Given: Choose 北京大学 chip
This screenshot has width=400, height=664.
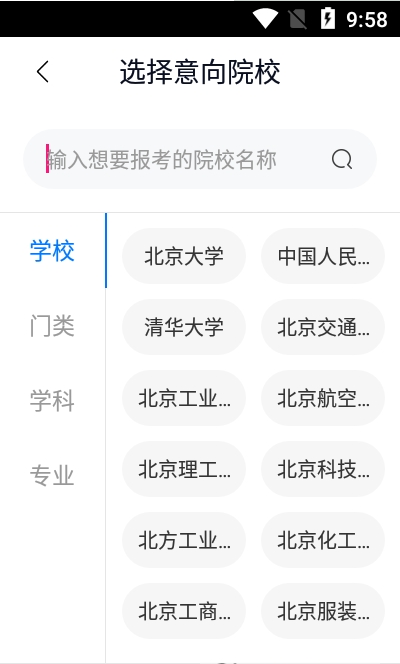Looking at the screenshot, I should (184, 256).
